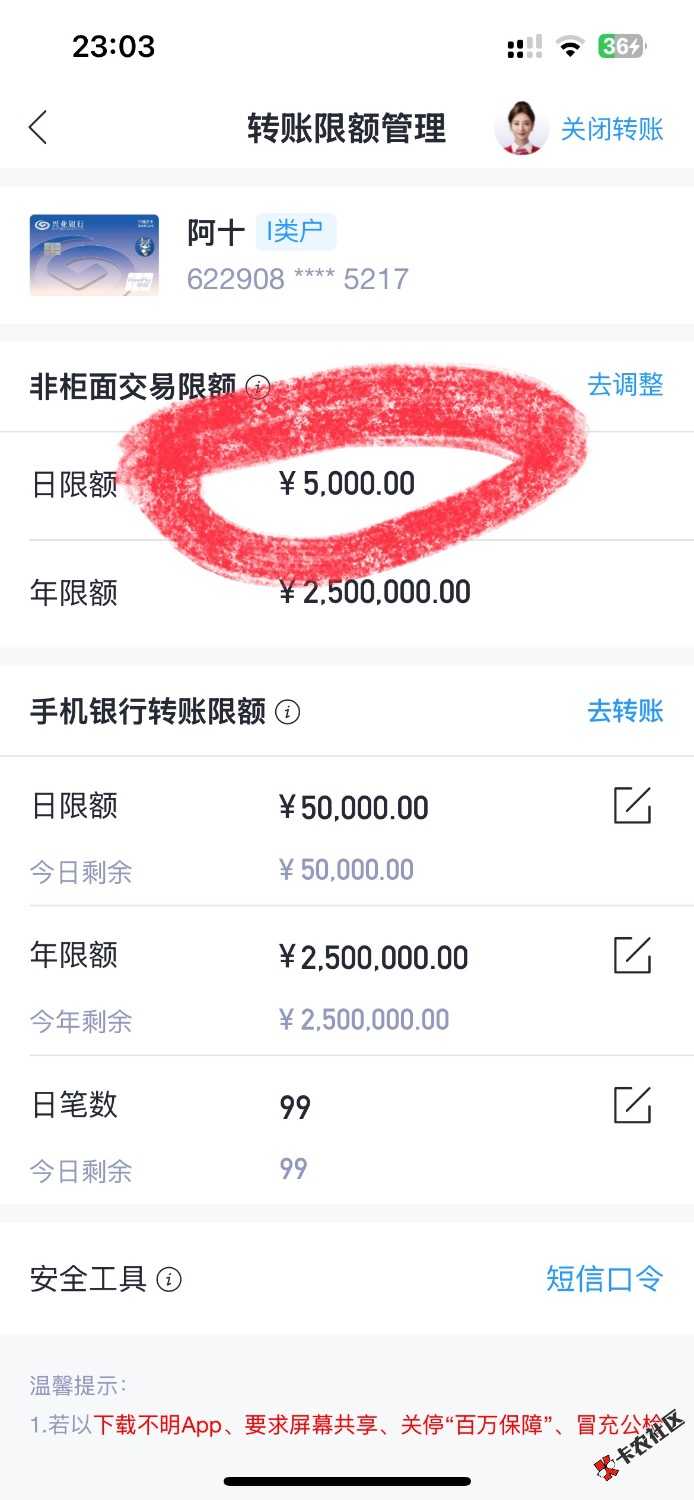Tap 关闭转账 to disable transfers
This screenshot has height=1500, width=694.
pos(611,129)
